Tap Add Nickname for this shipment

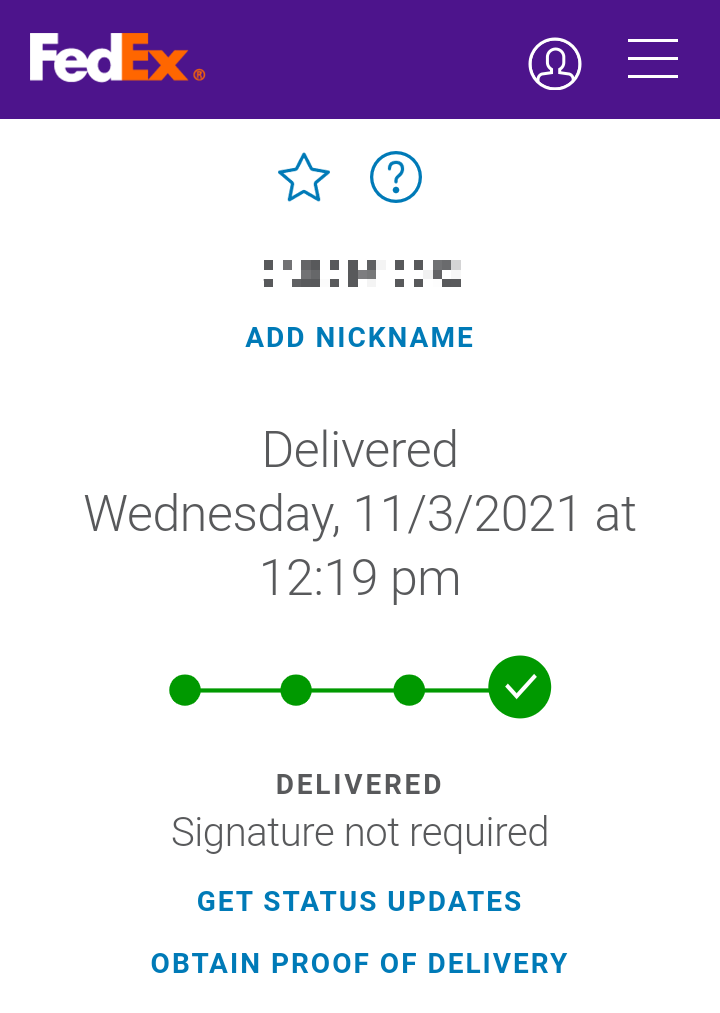[x=360, y=338]
